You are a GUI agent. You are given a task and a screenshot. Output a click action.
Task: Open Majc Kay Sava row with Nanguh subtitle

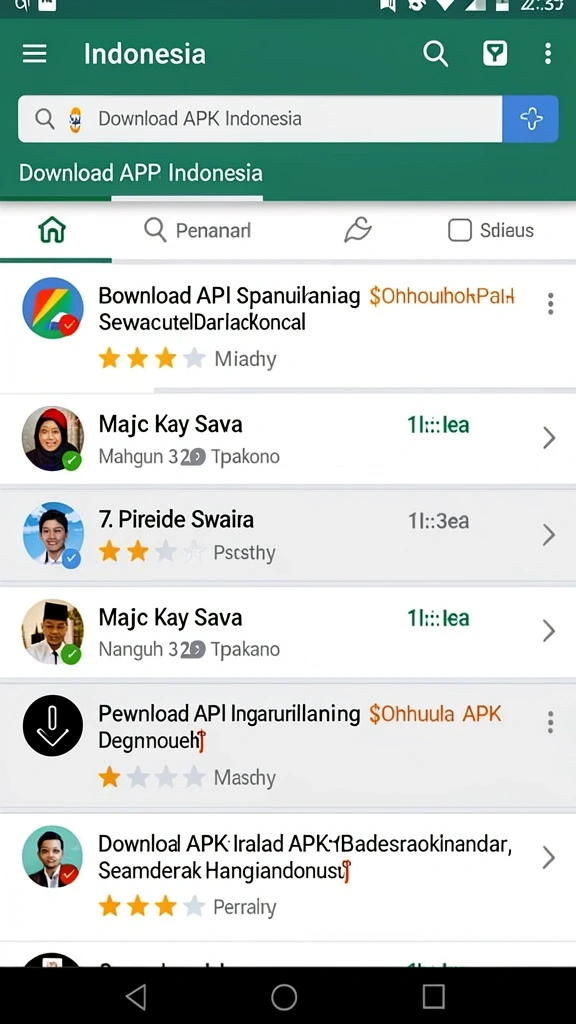(x=288, y=632)
